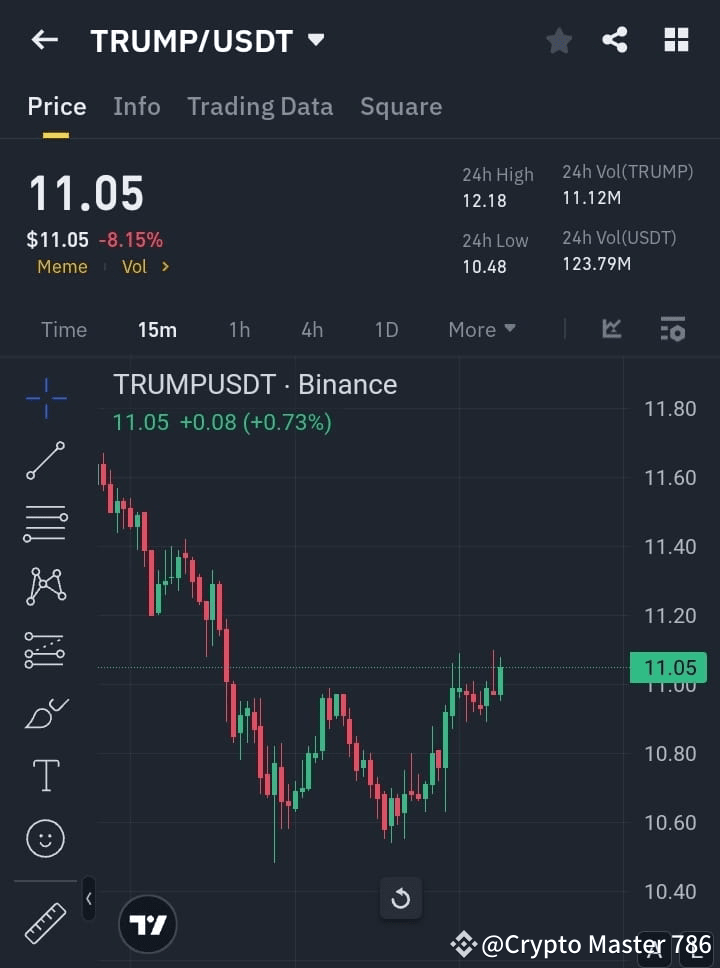This screenshot has width=720, height=968.
Task: Select the crosshair tool
Action: [x=44, y=398]
